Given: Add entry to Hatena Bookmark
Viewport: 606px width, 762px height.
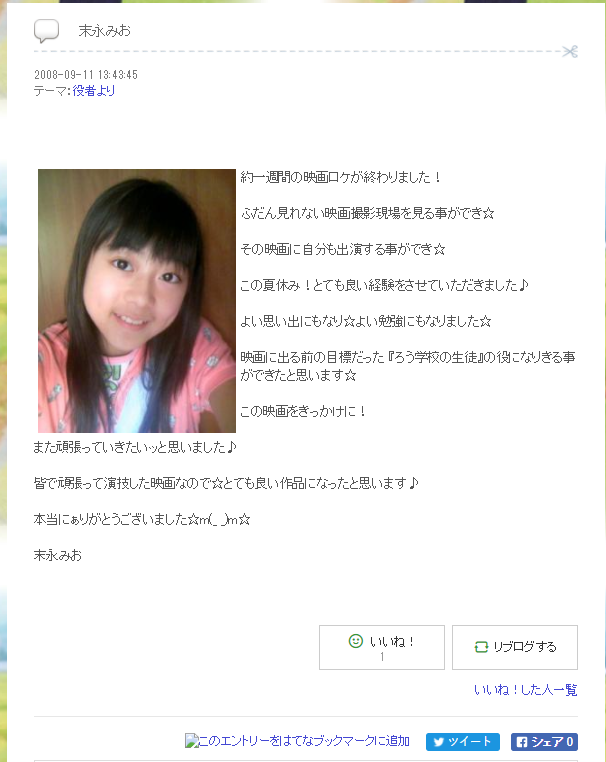Looking at the screenshot, I should pyautogui.click(x=297, y=741).
